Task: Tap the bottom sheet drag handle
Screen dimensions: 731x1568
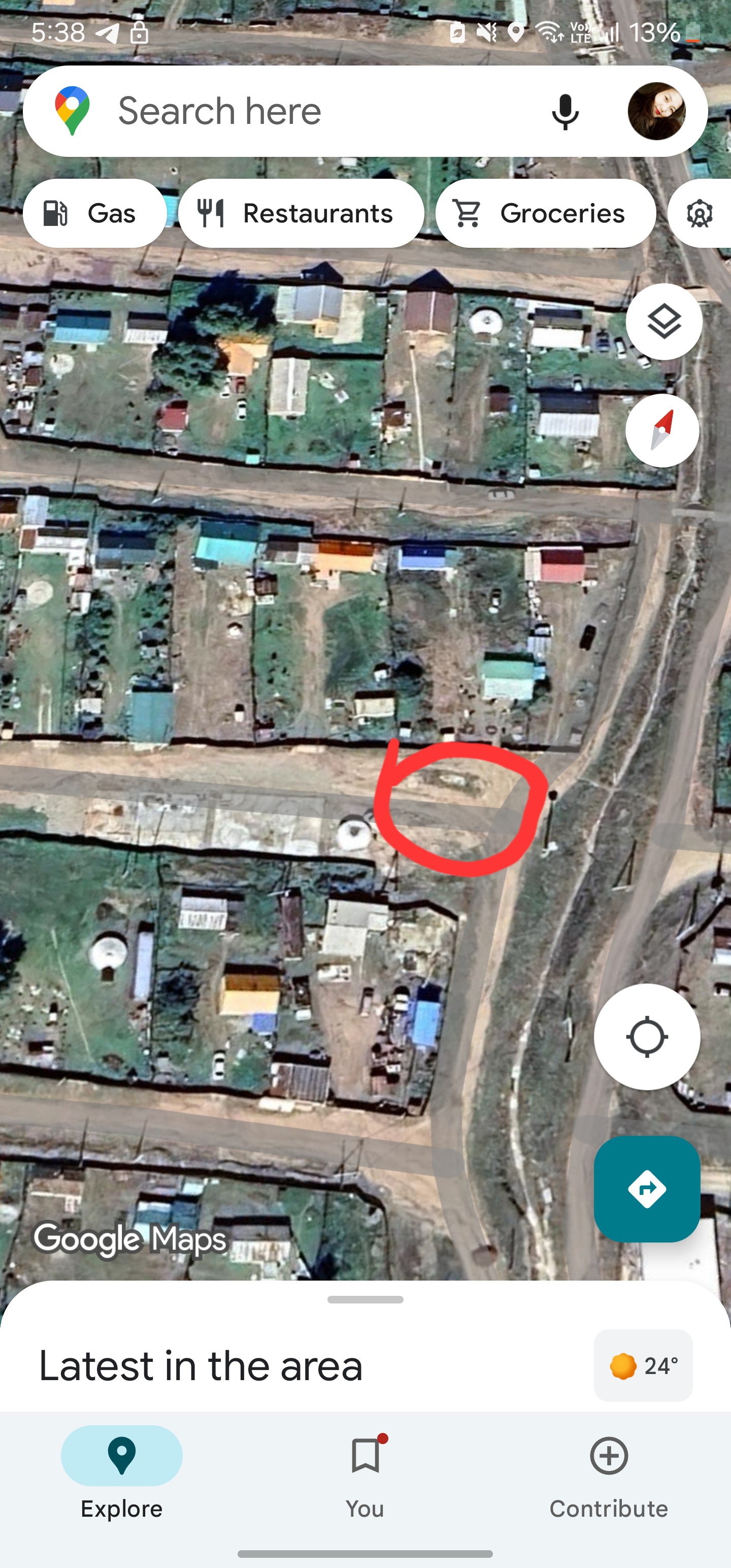Action: coord(365,1299)
